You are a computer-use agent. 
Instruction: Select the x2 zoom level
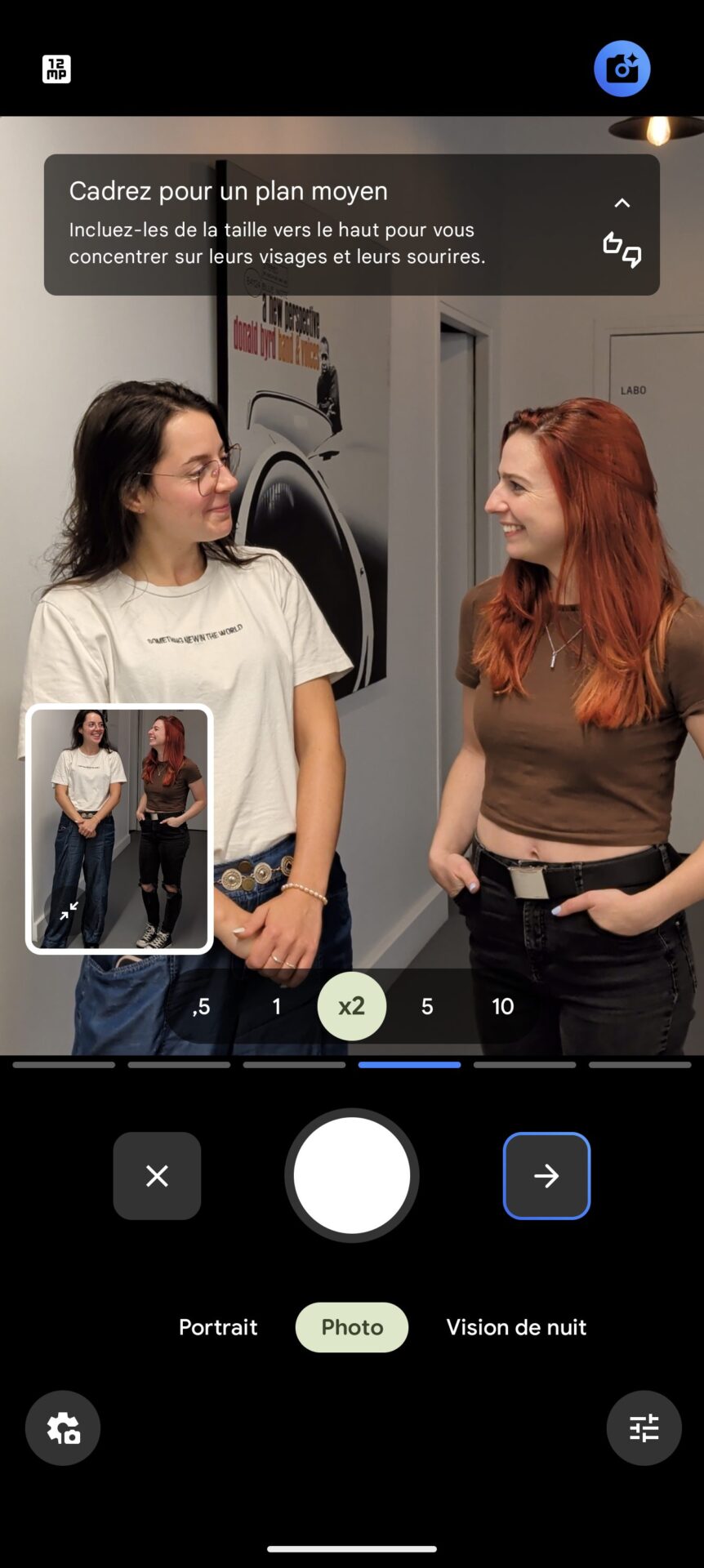coord(352,1006)
